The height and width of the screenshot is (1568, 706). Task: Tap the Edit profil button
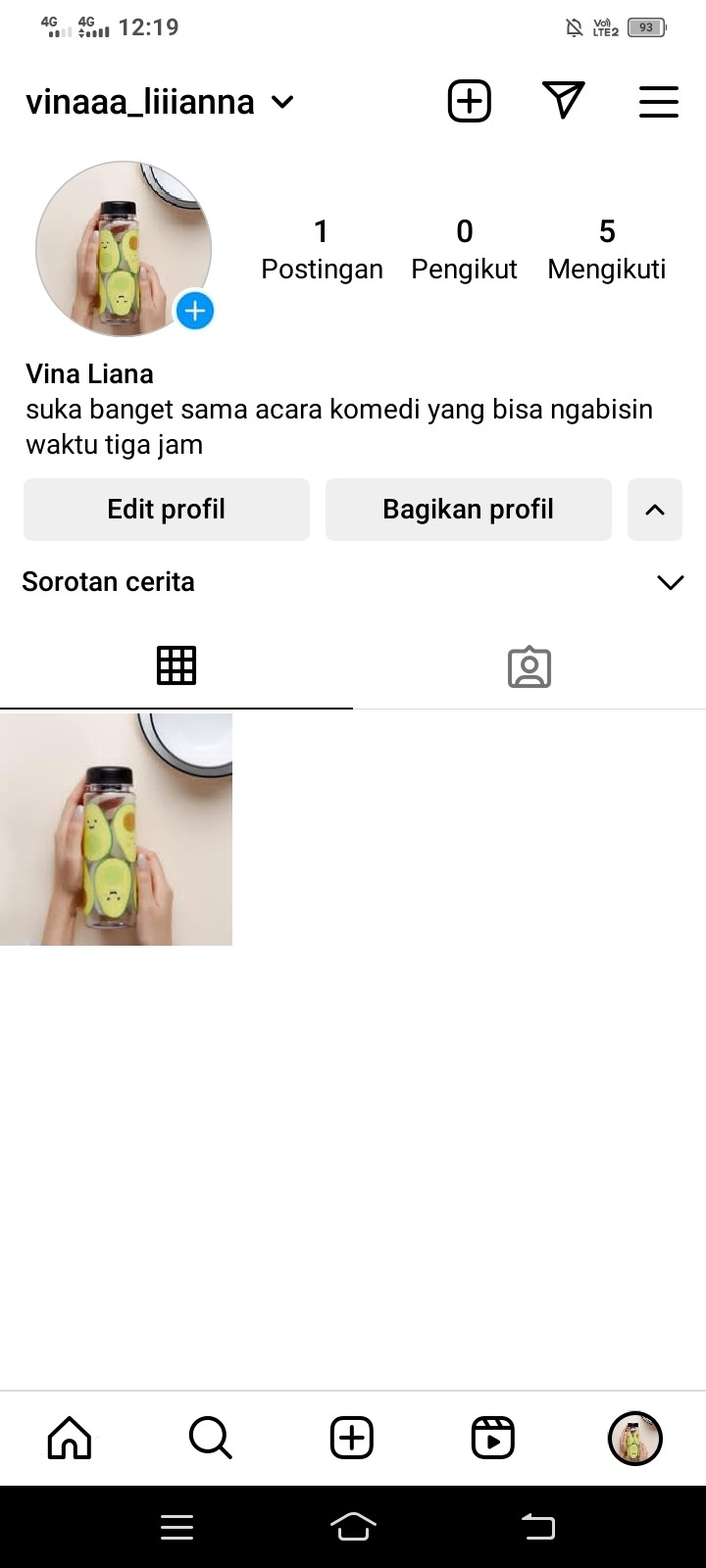click(x=167, y=510)
